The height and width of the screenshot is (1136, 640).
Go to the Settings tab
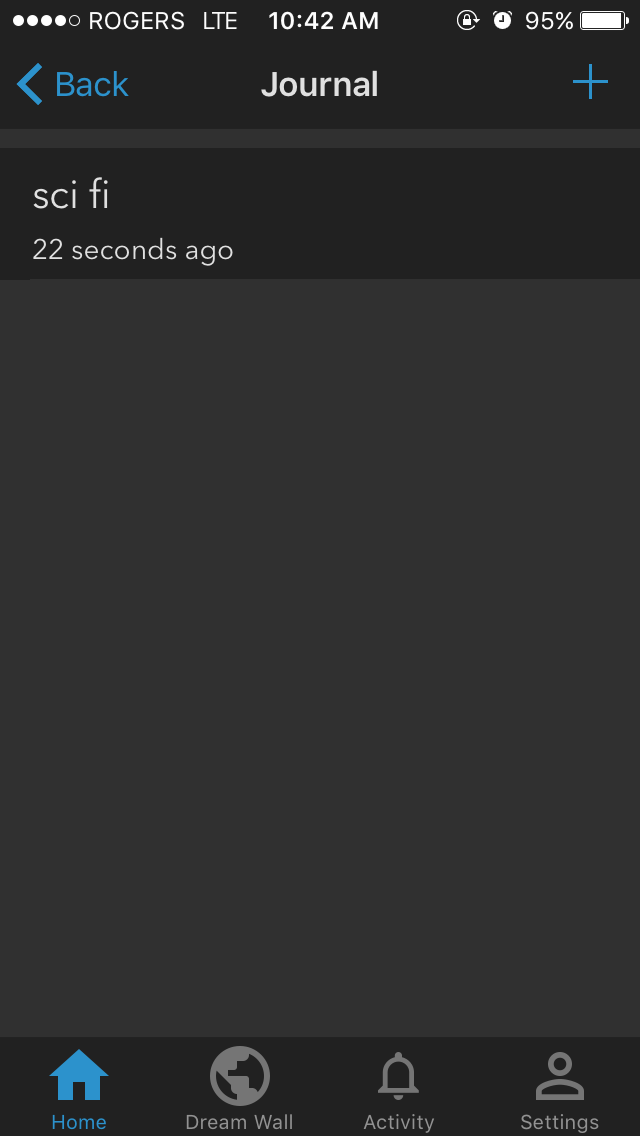[559, 1088]
